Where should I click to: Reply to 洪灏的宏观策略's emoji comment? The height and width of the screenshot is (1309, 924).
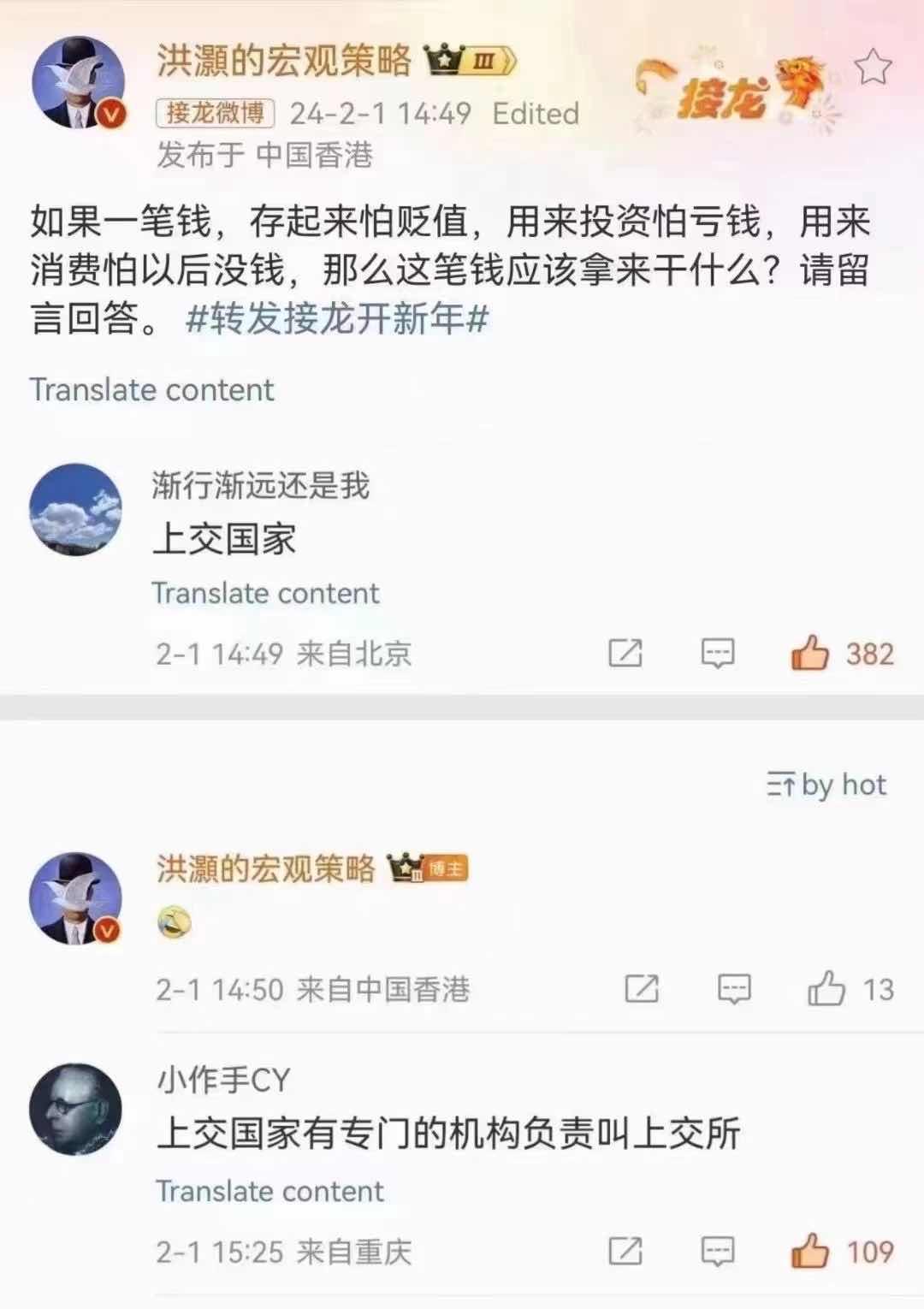click(733, 989)
